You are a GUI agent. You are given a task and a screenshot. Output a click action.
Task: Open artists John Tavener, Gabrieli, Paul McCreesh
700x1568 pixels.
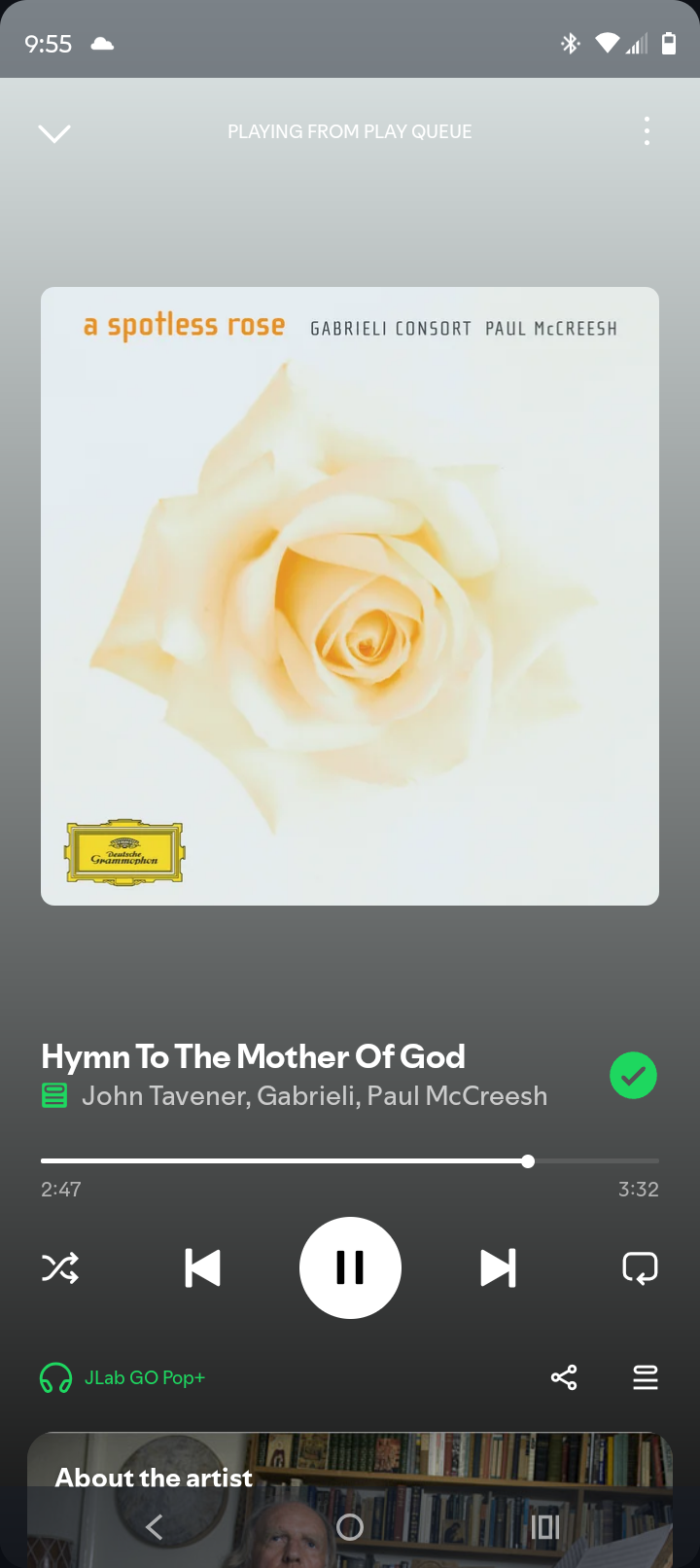314,1096
